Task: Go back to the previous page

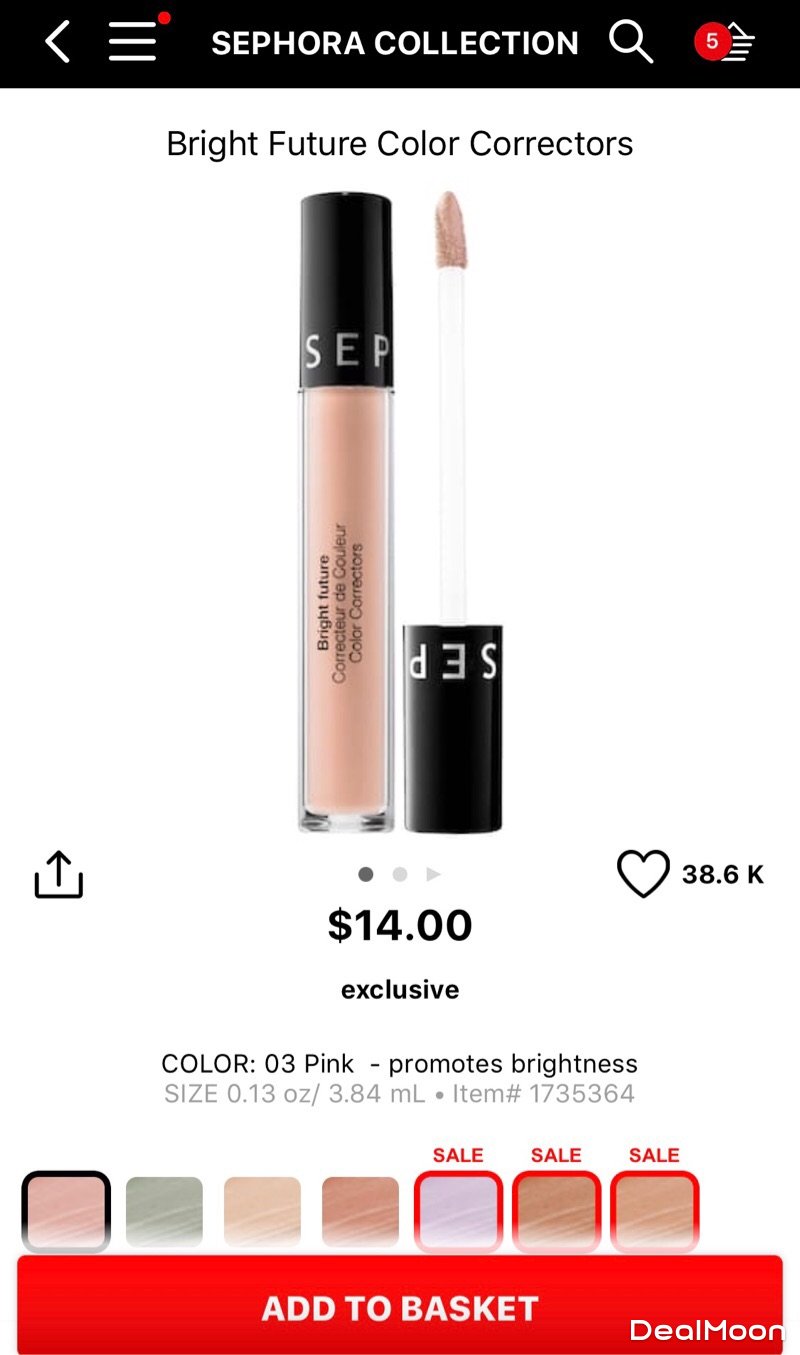Action: pos(58,43)
